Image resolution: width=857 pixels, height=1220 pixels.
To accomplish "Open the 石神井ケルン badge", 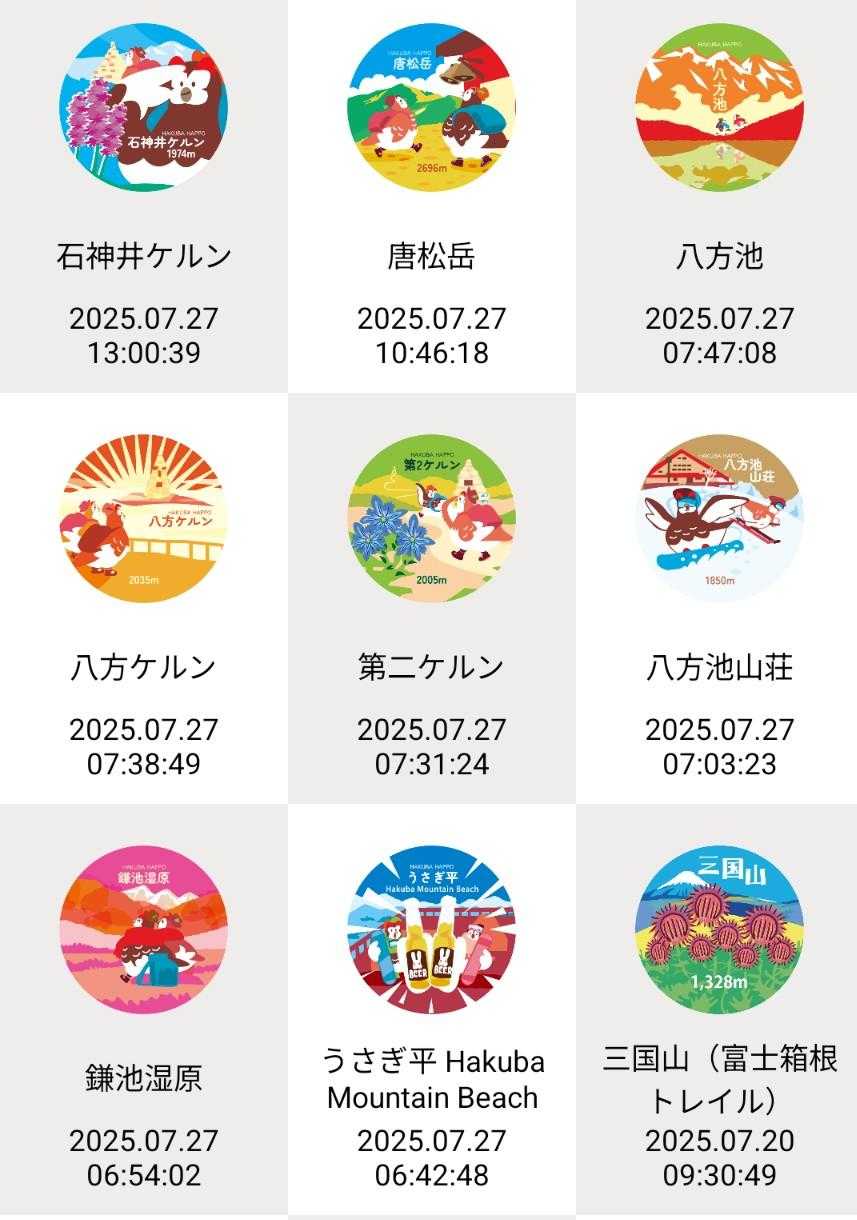I will pyautogui.click(x=144, y=107).
